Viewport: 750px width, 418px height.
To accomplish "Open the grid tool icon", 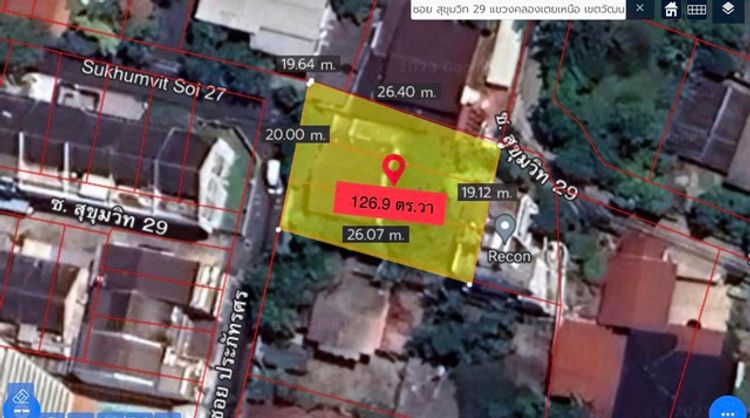I will [x=697, y=10].
